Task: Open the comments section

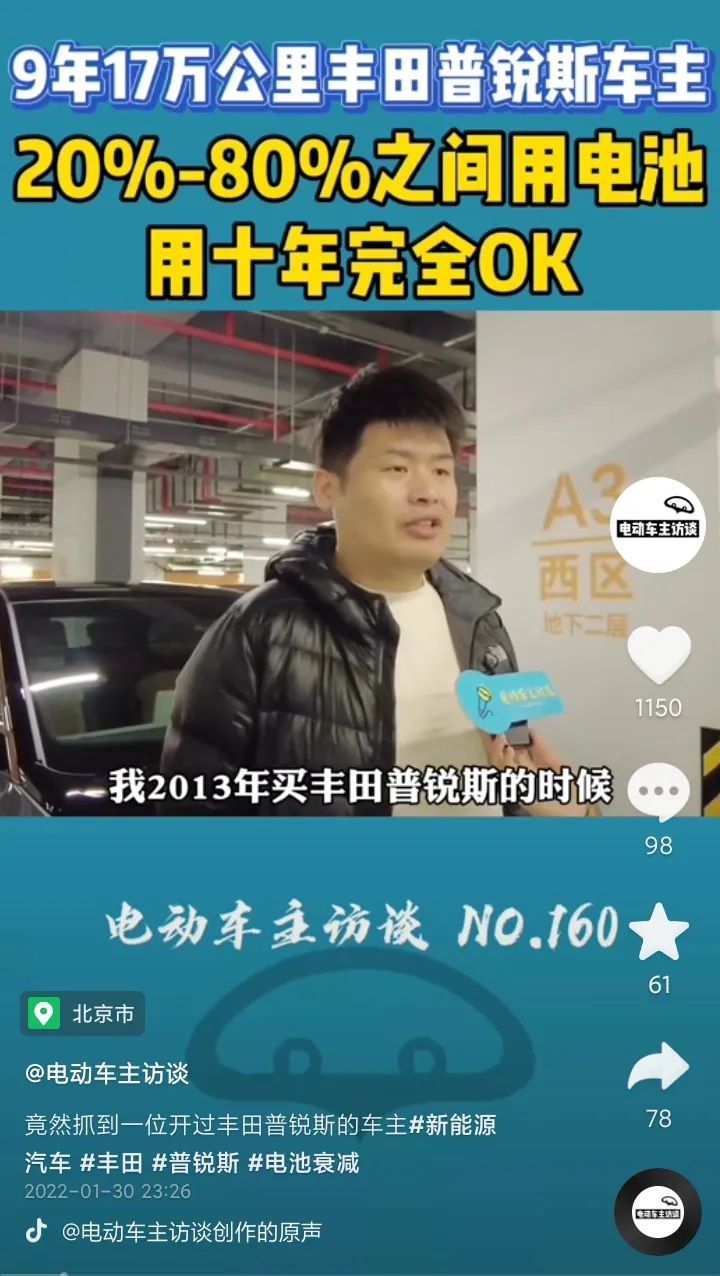Action: pyautogui.click(x=658, y=793)
